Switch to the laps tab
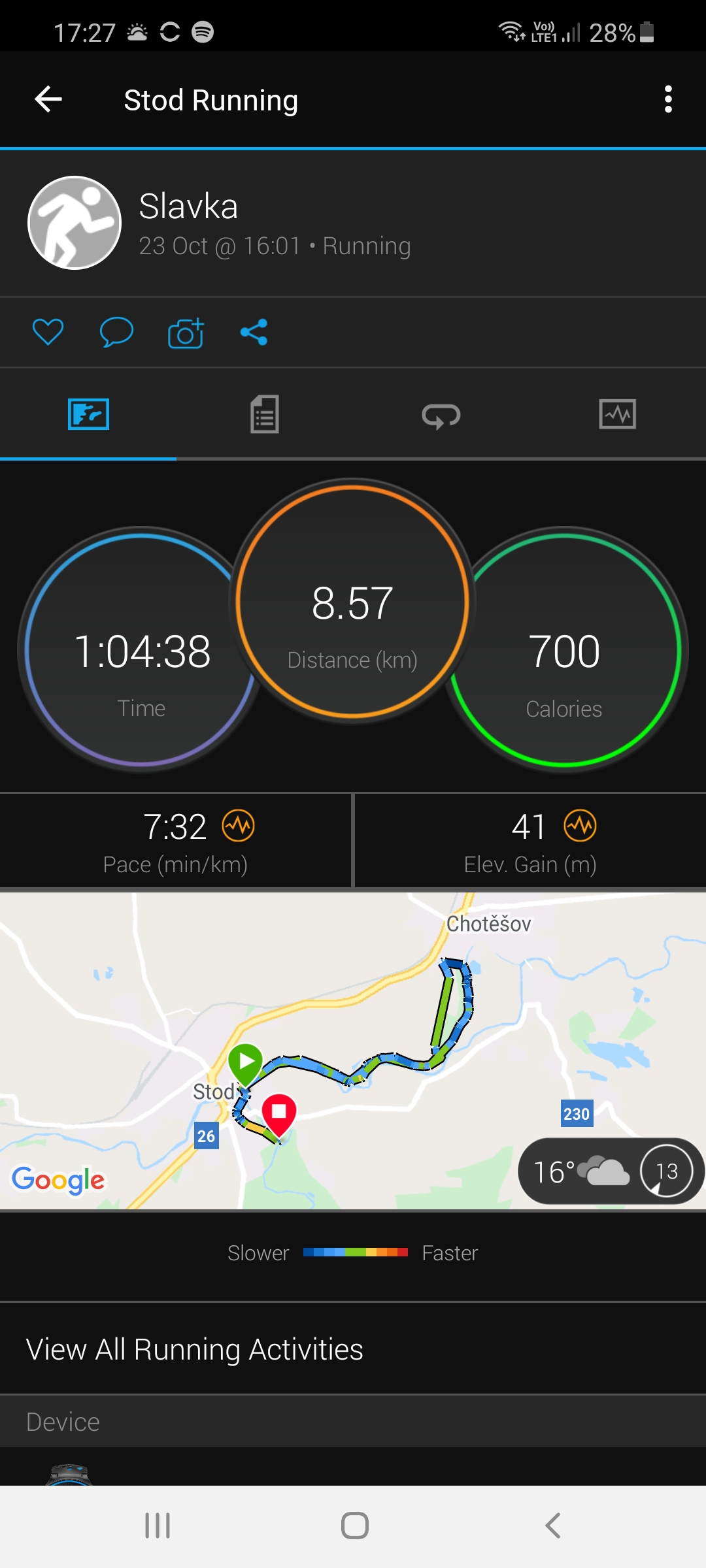This screenshot has width=706, height=1568. point(441,415)
